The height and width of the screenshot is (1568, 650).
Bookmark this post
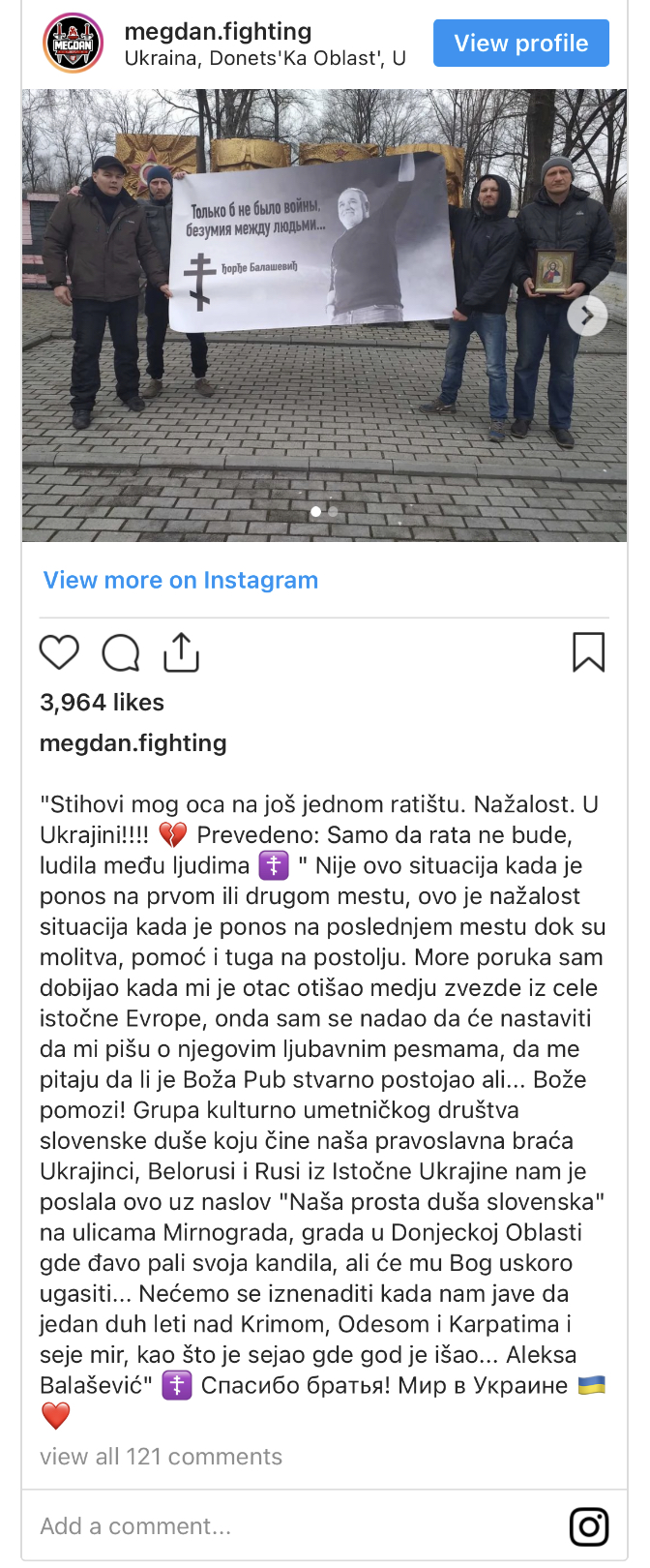(588, 652)
